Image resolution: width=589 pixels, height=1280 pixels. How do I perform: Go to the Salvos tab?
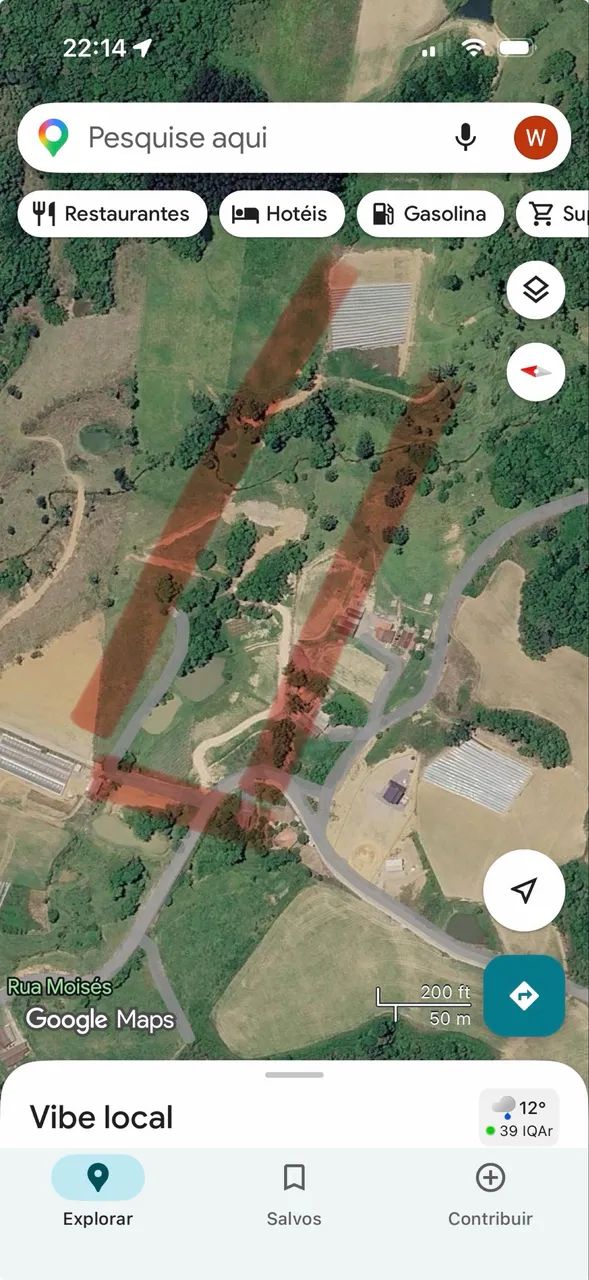(294, 1193)
